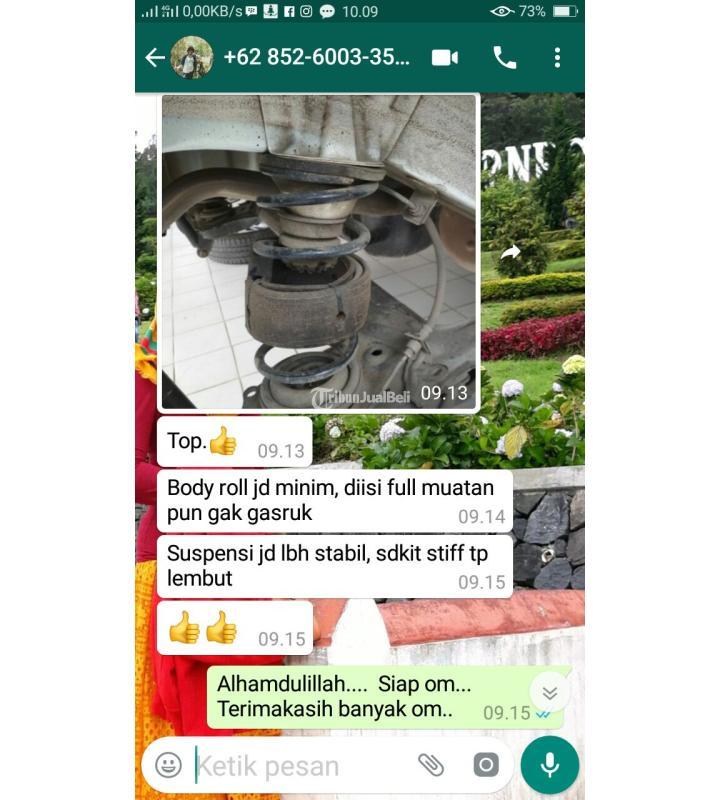Open the emoji picker

169,766
